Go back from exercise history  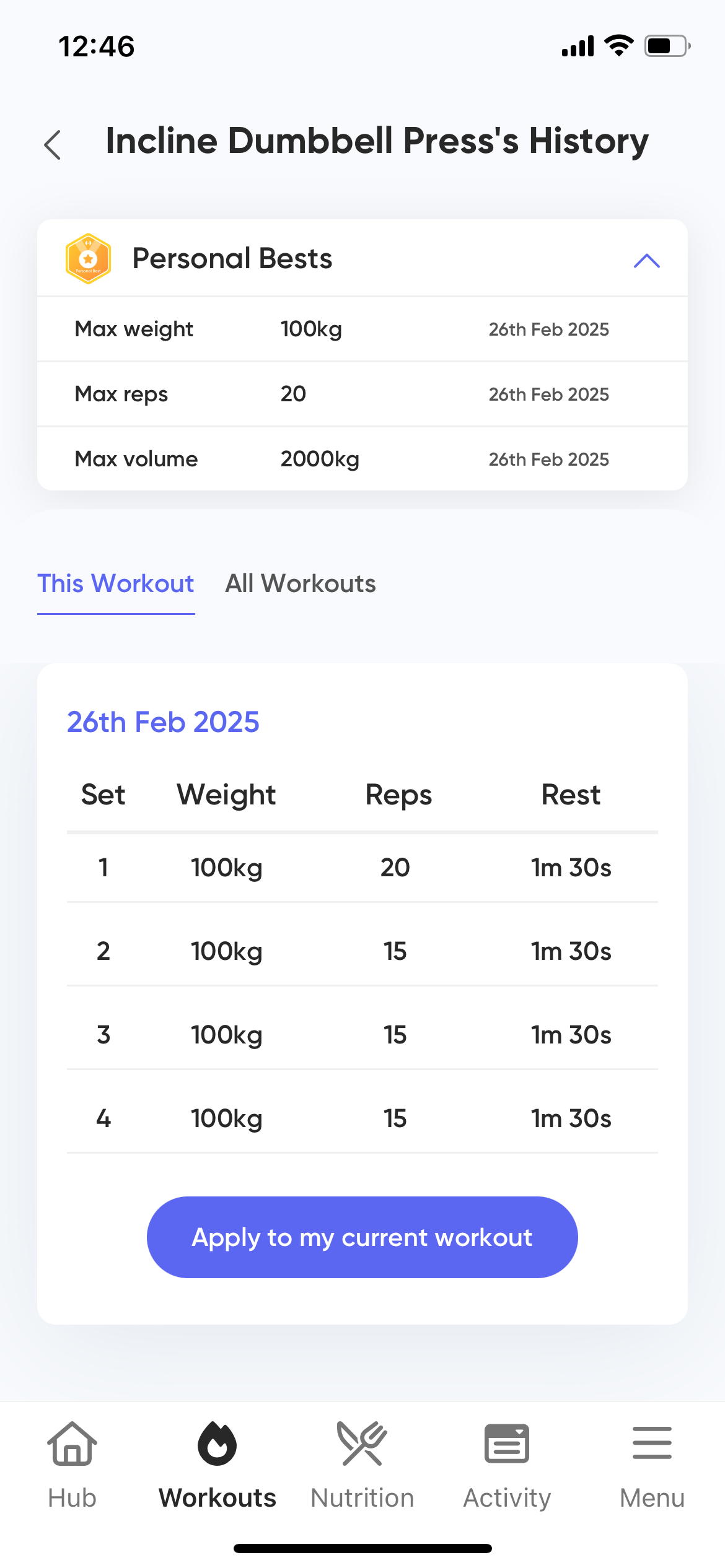click(x=53, y=145)
